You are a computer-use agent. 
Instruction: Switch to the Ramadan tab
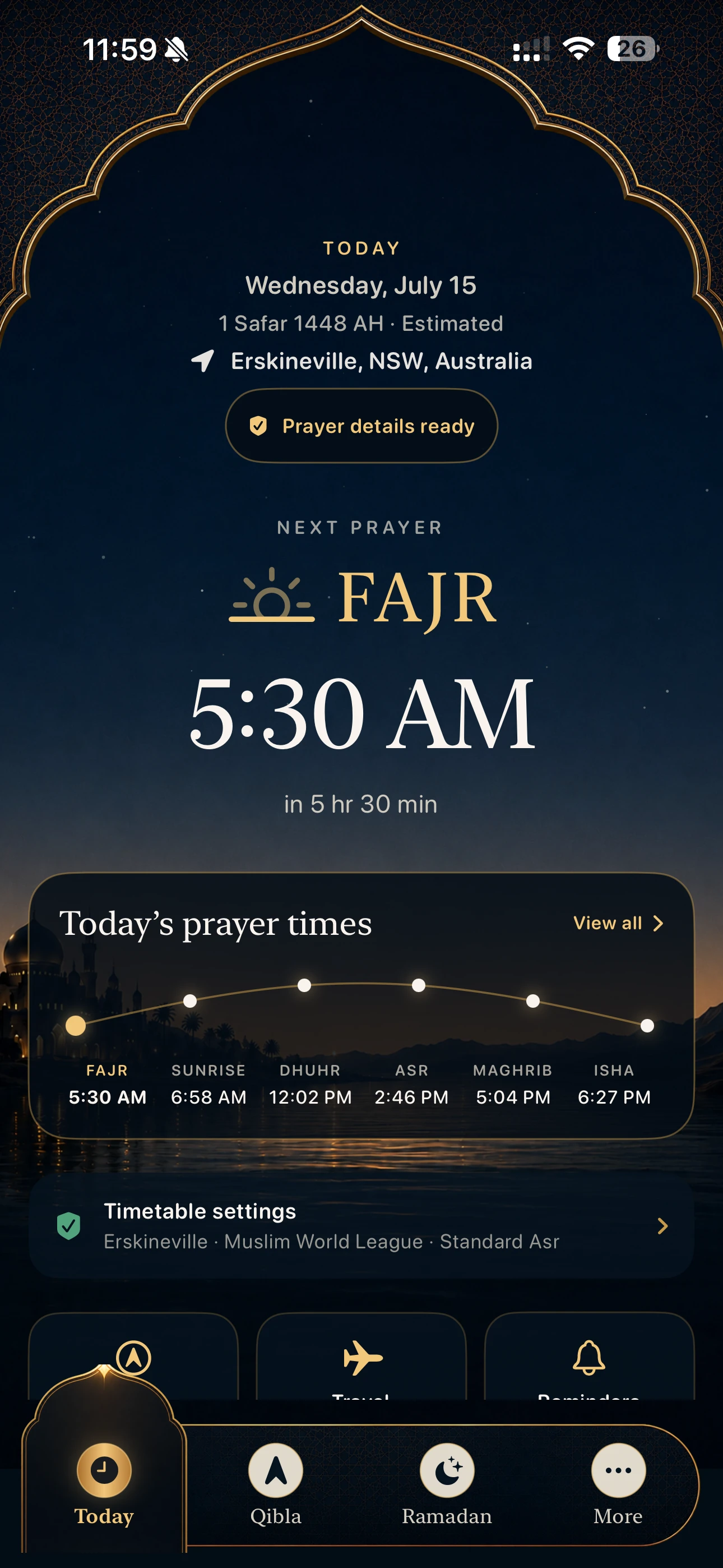click(447, 1484)
